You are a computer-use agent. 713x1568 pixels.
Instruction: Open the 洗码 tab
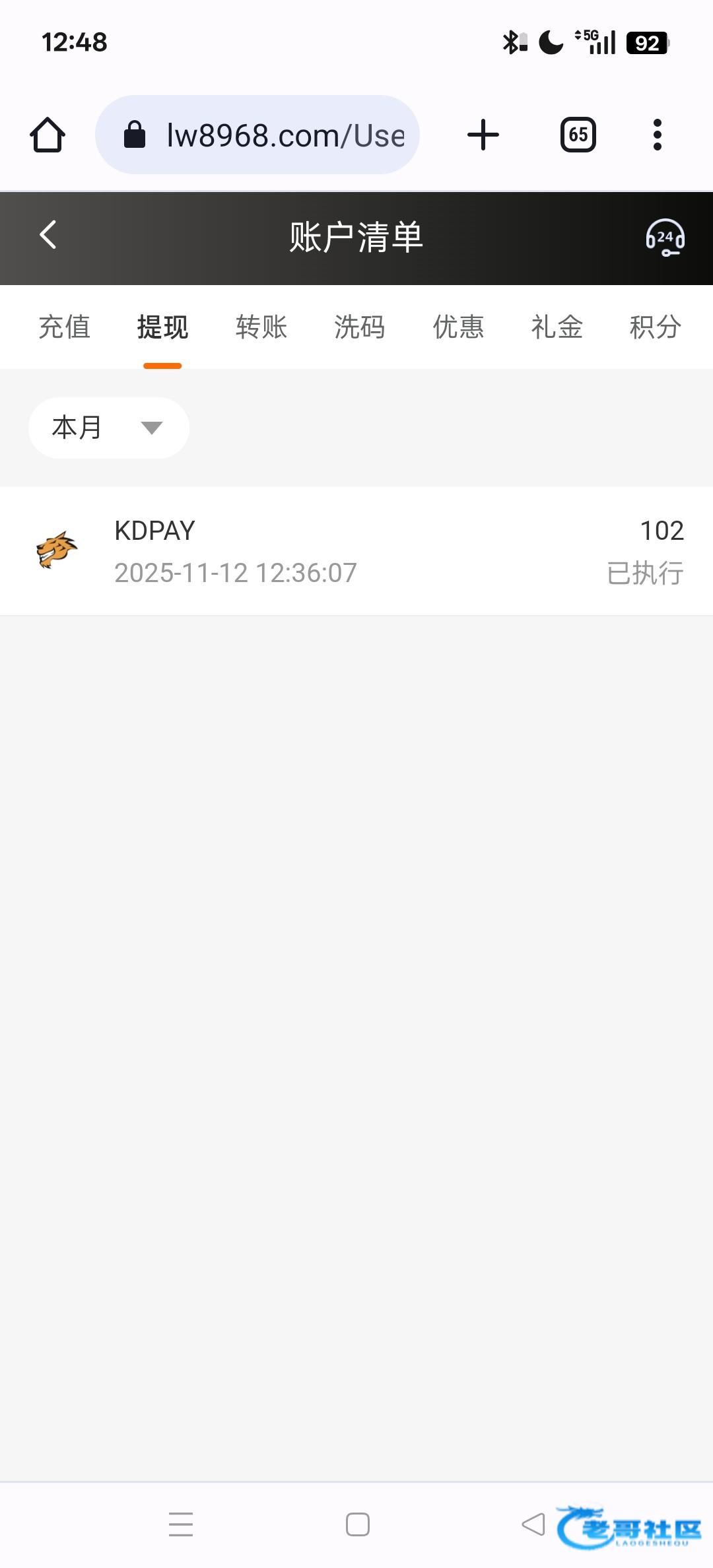(x=360, y=327)
